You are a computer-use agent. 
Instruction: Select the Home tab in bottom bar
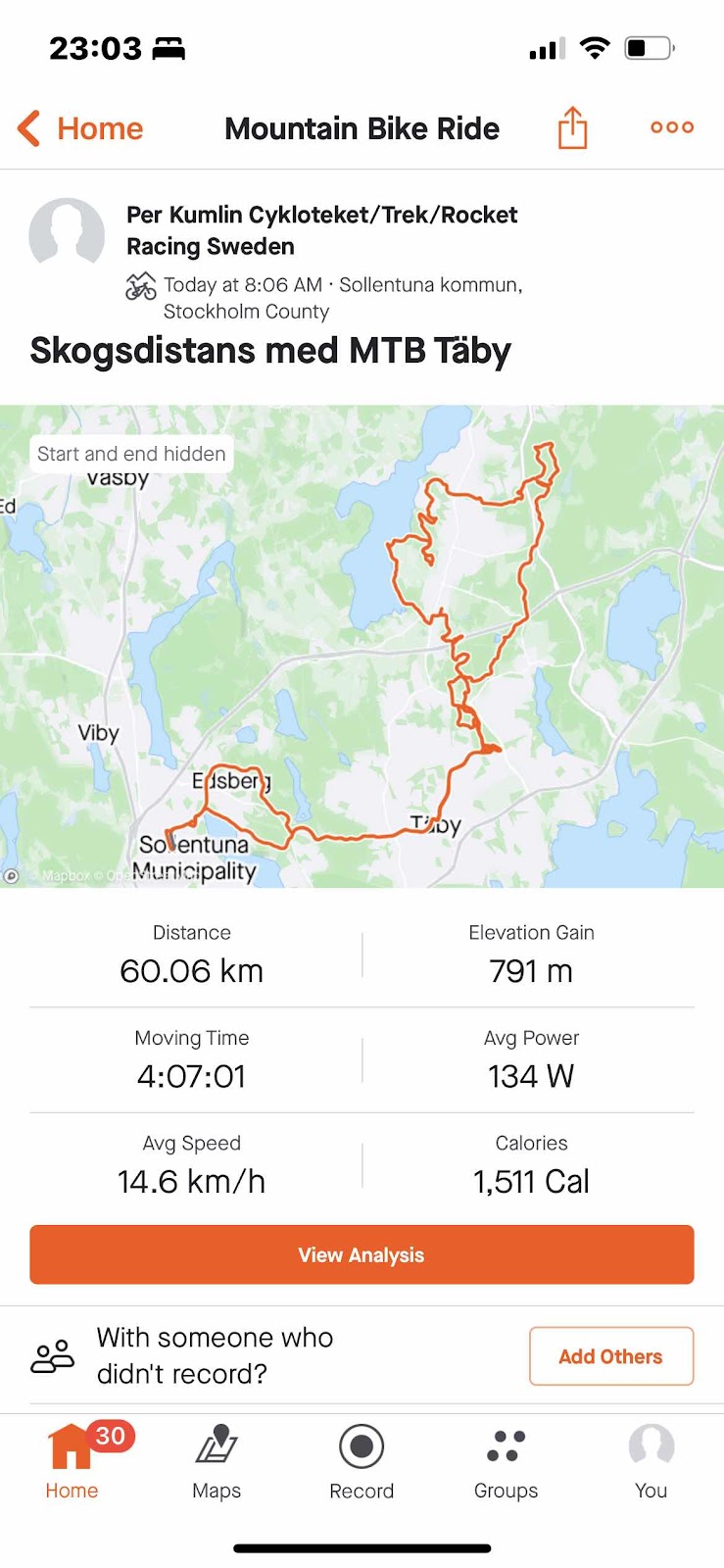tap(72, 1462)
